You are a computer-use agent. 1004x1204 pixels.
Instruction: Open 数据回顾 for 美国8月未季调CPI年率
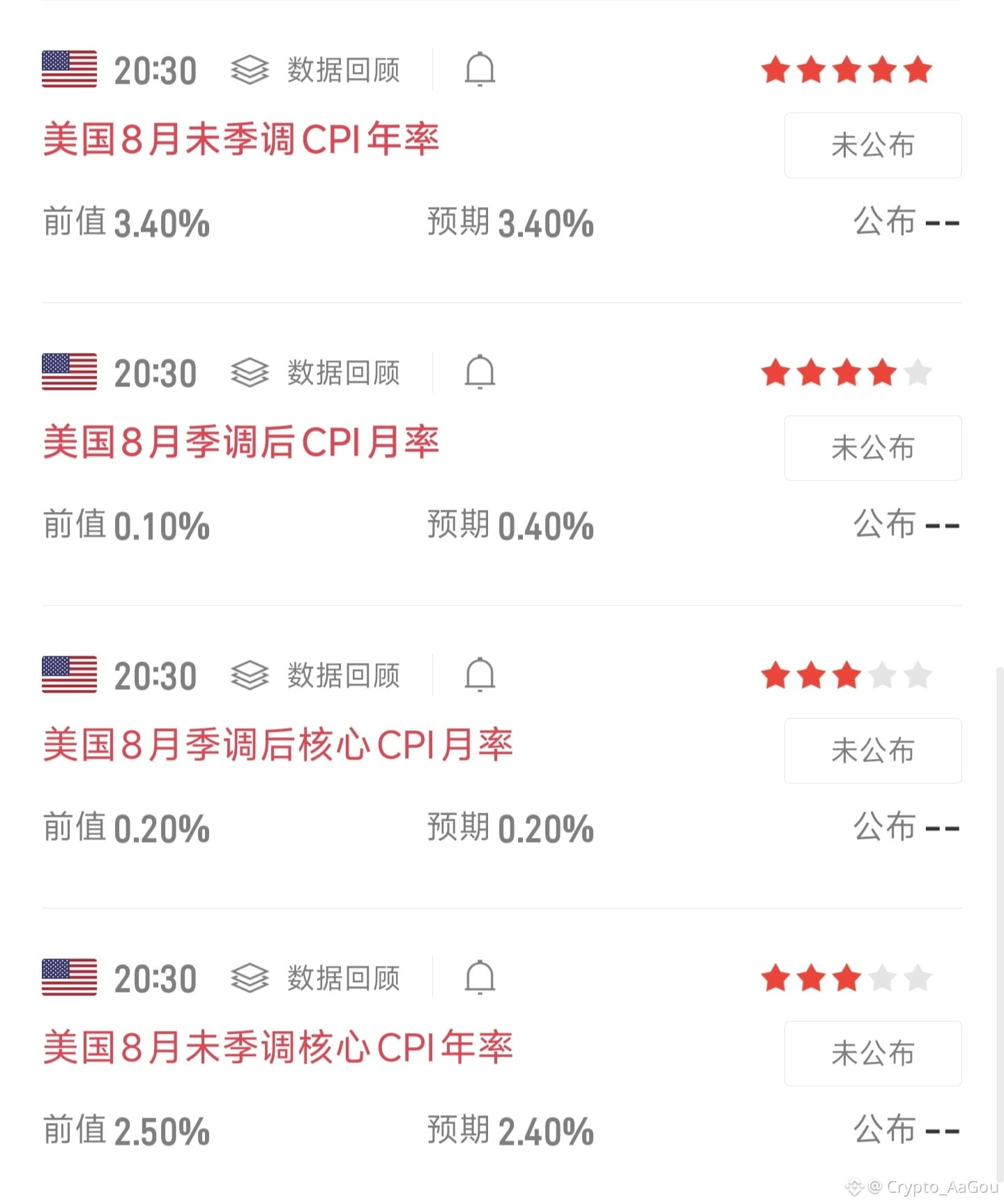tap(316, 70)
